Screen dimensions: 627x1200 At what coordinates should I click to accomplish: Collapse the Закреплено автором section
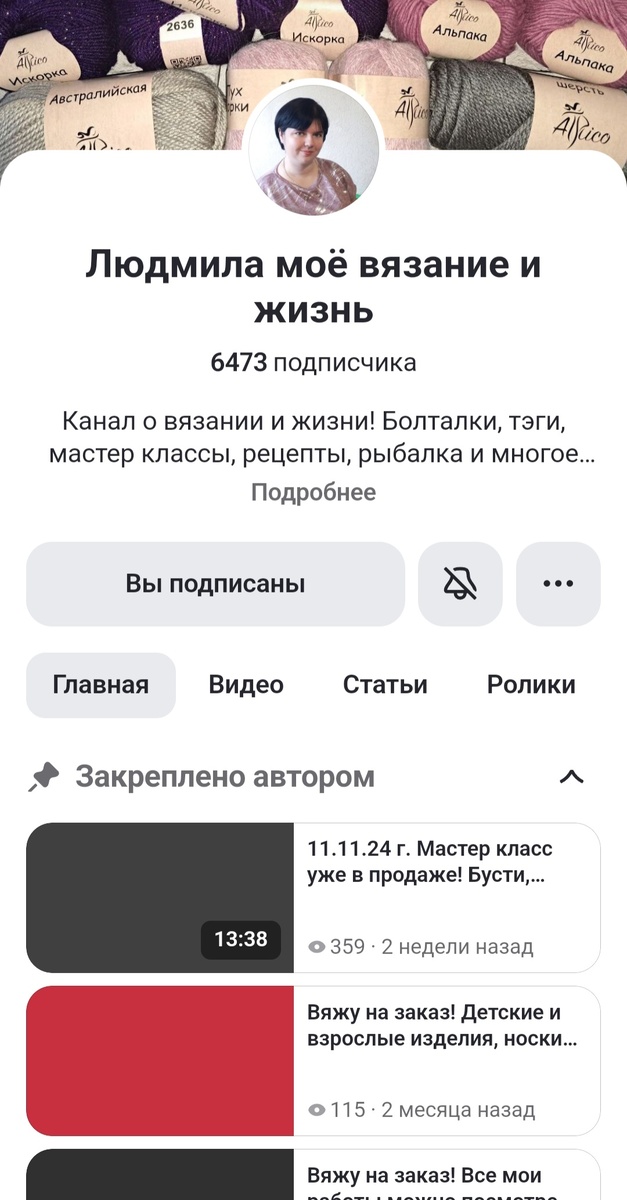[571, 777]
